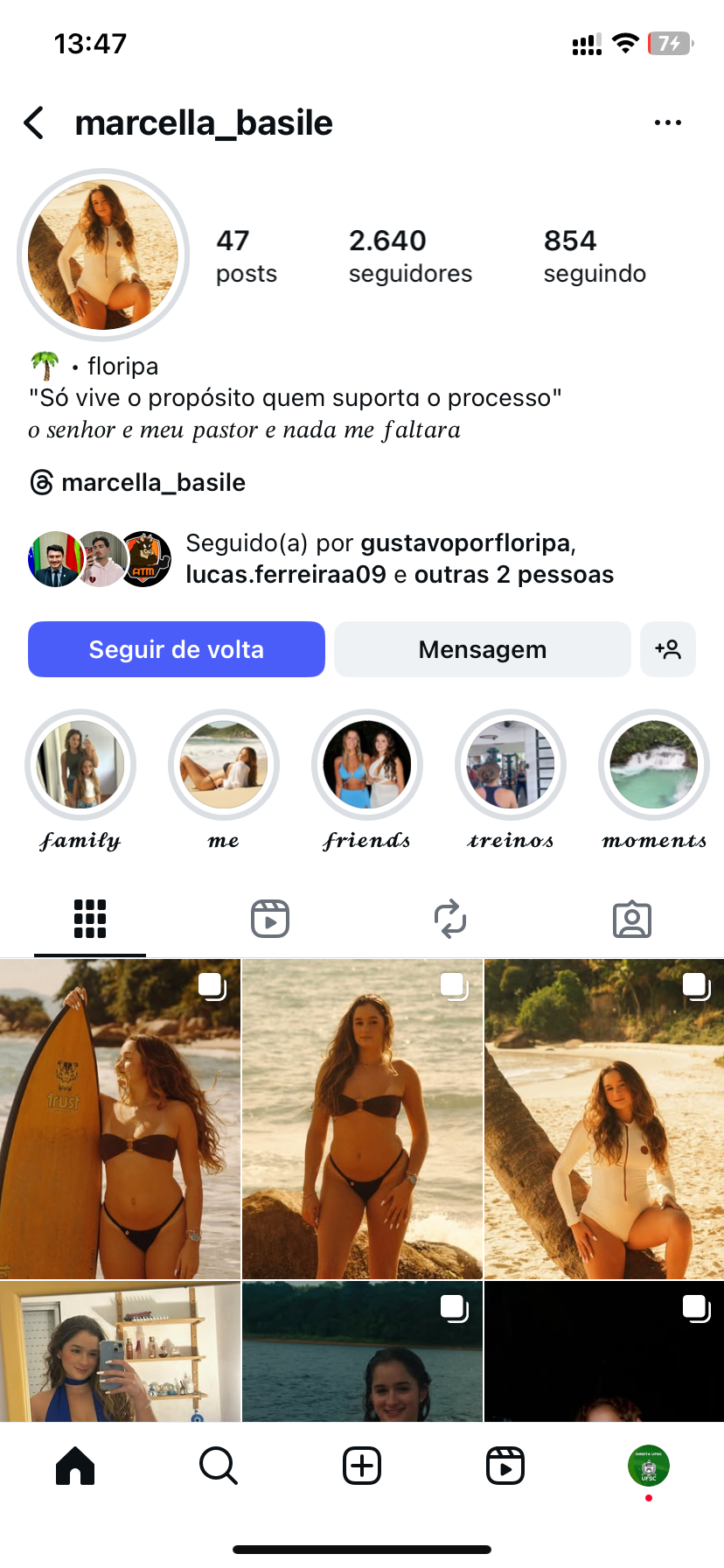Open the 854 seguindo list
The image size is (724, 1568).
[x=595, y=255]
